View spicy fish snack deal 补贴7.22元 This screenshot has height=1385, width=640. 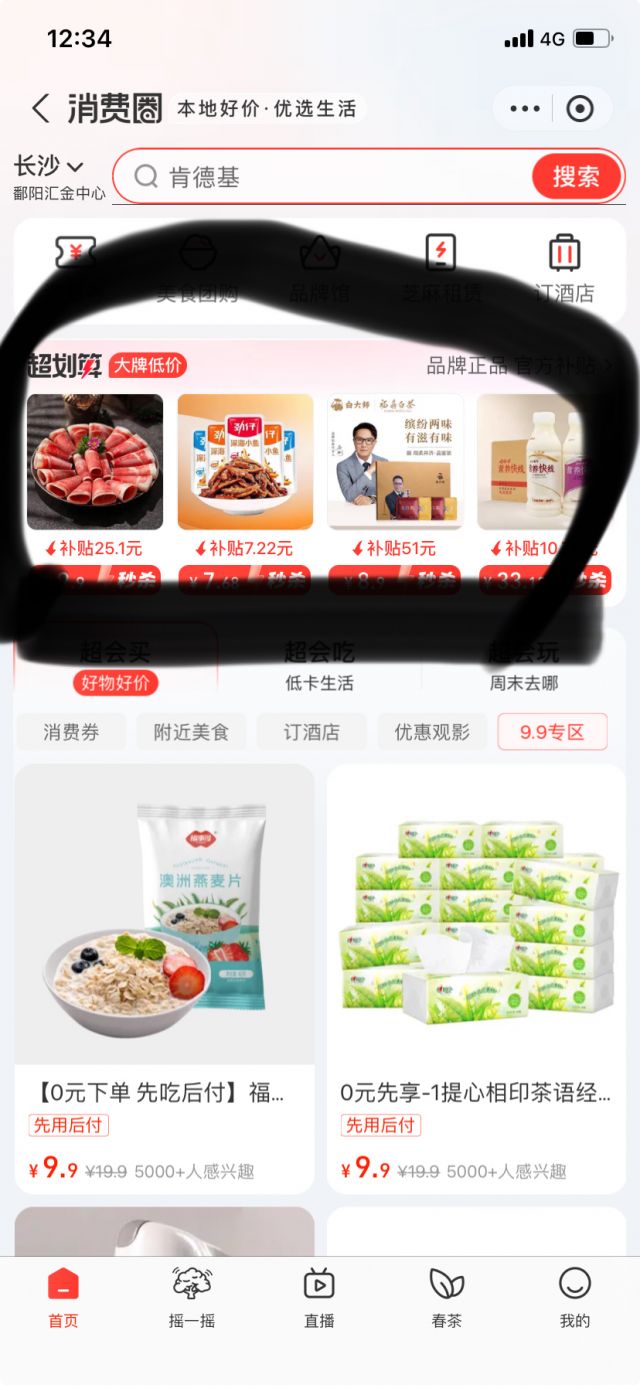pos(245,462)
